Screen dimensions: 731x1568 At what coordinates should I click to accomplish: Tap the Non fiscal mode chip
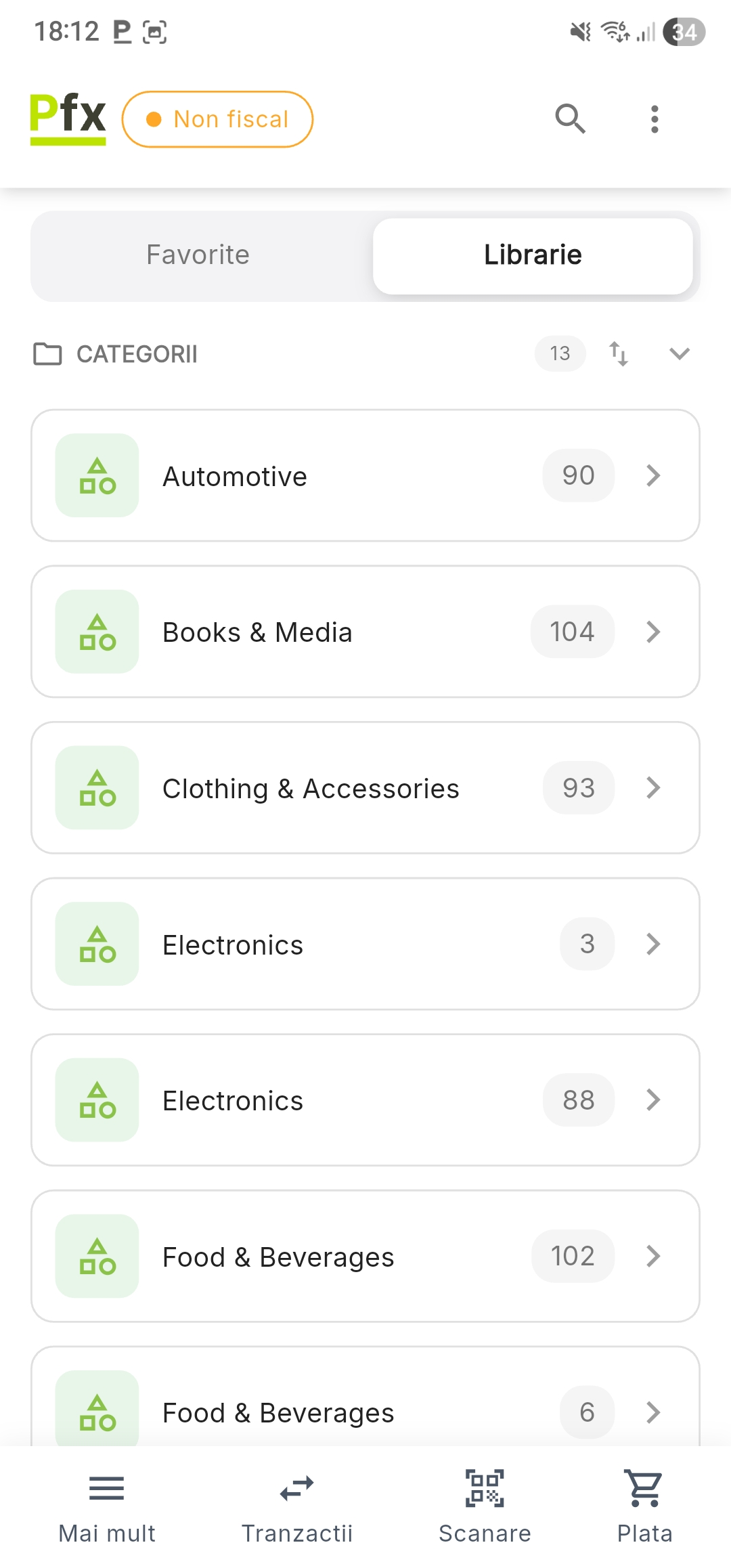pos(217,119)
